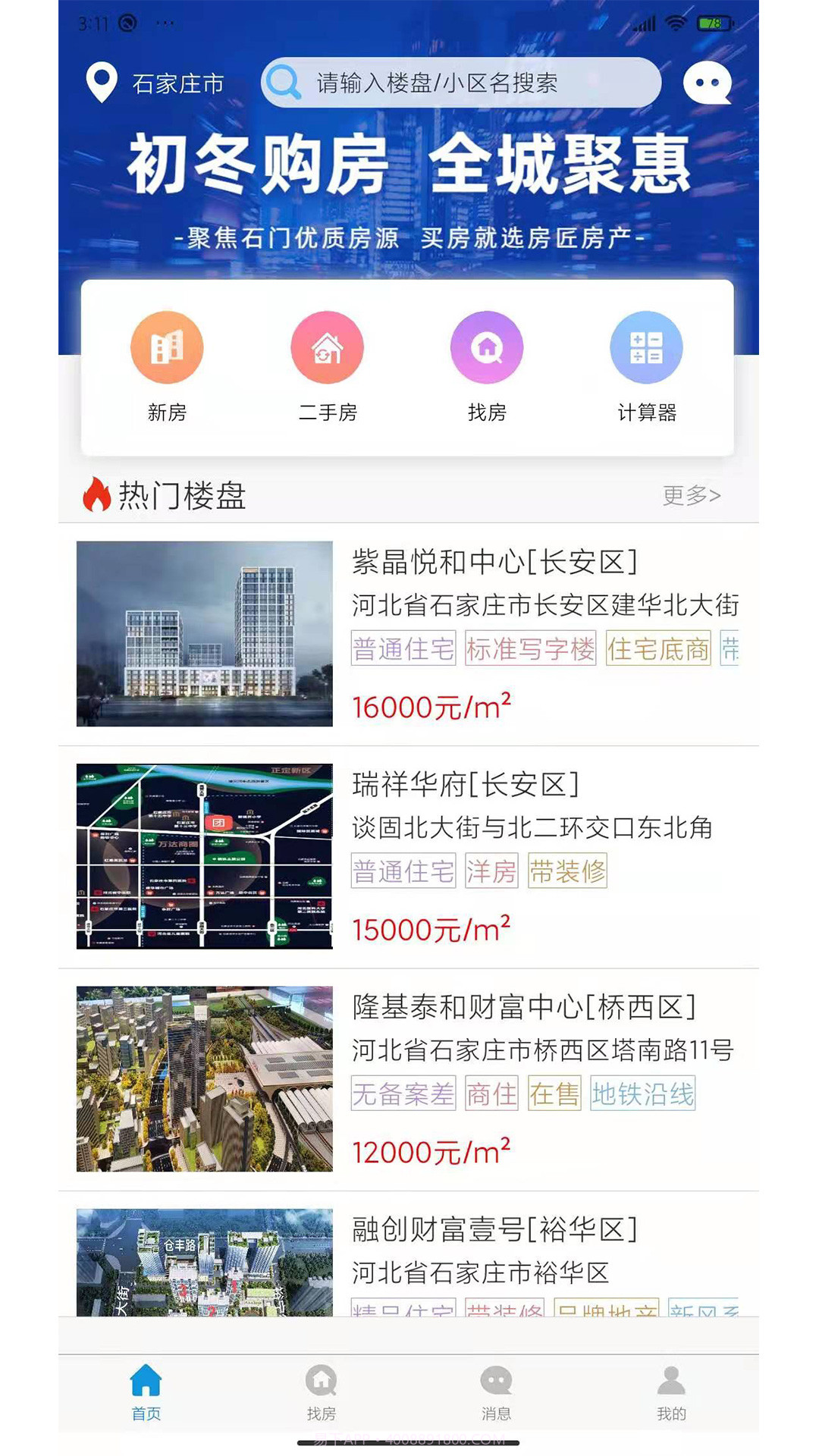Open the 新房 (new homes) icon
Viewport: 819px width, 1456px height.
pyautogui.click(x=168, y=347)
